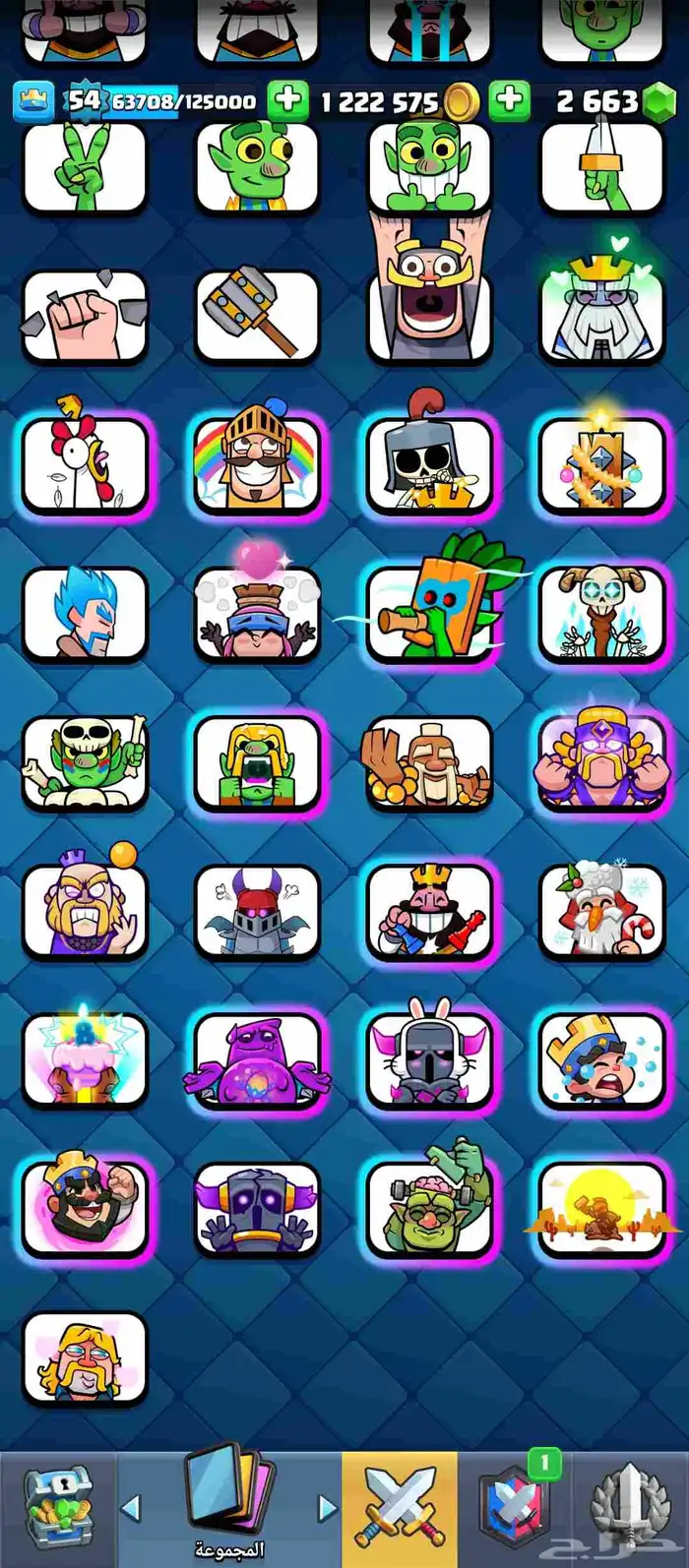Select the decorated Christmas tower emote

[x=602, y=463]
